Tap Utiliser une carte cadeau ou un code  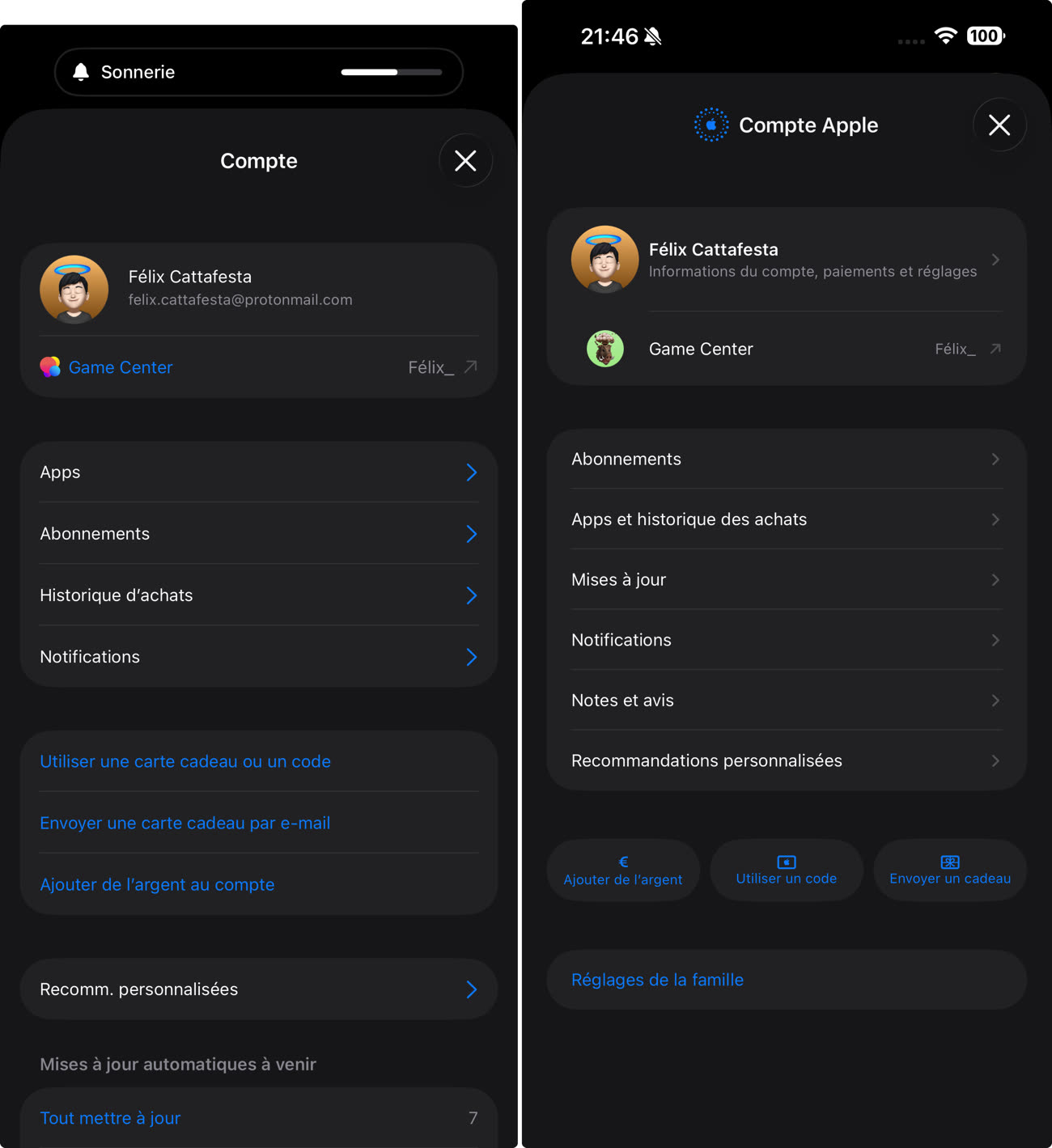185,761
